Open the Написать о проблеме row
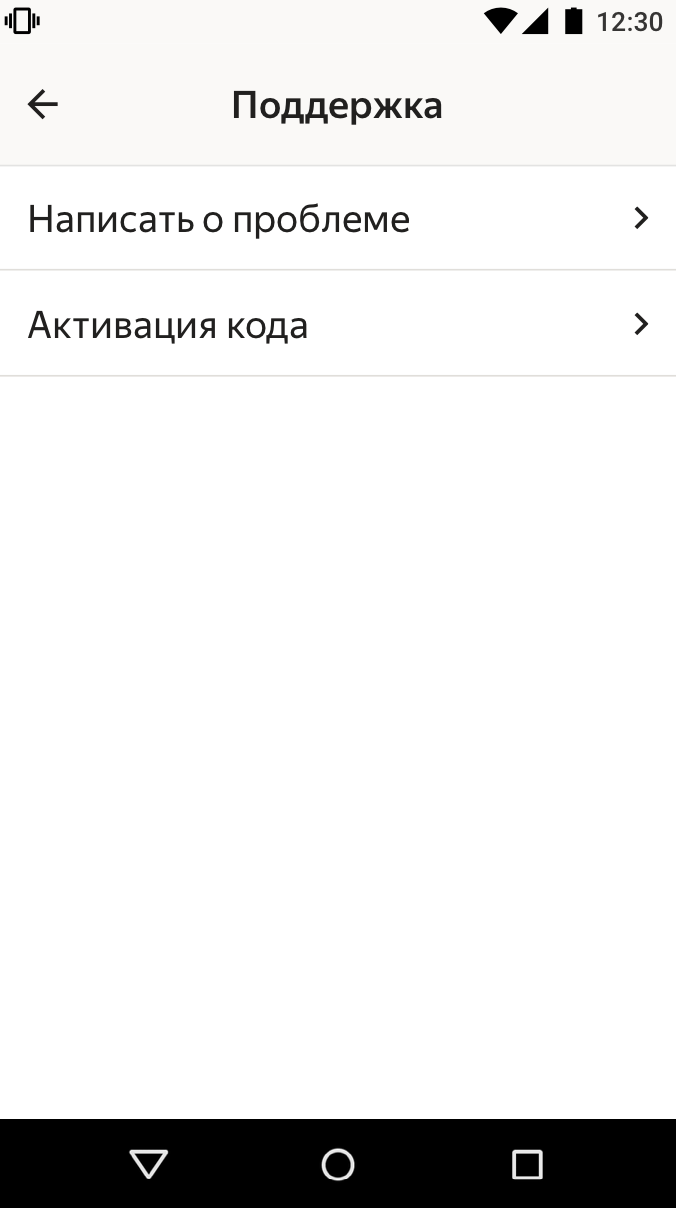Image resolution: width=676 pixels, height=1208 pixels. (x=338, y=218)
